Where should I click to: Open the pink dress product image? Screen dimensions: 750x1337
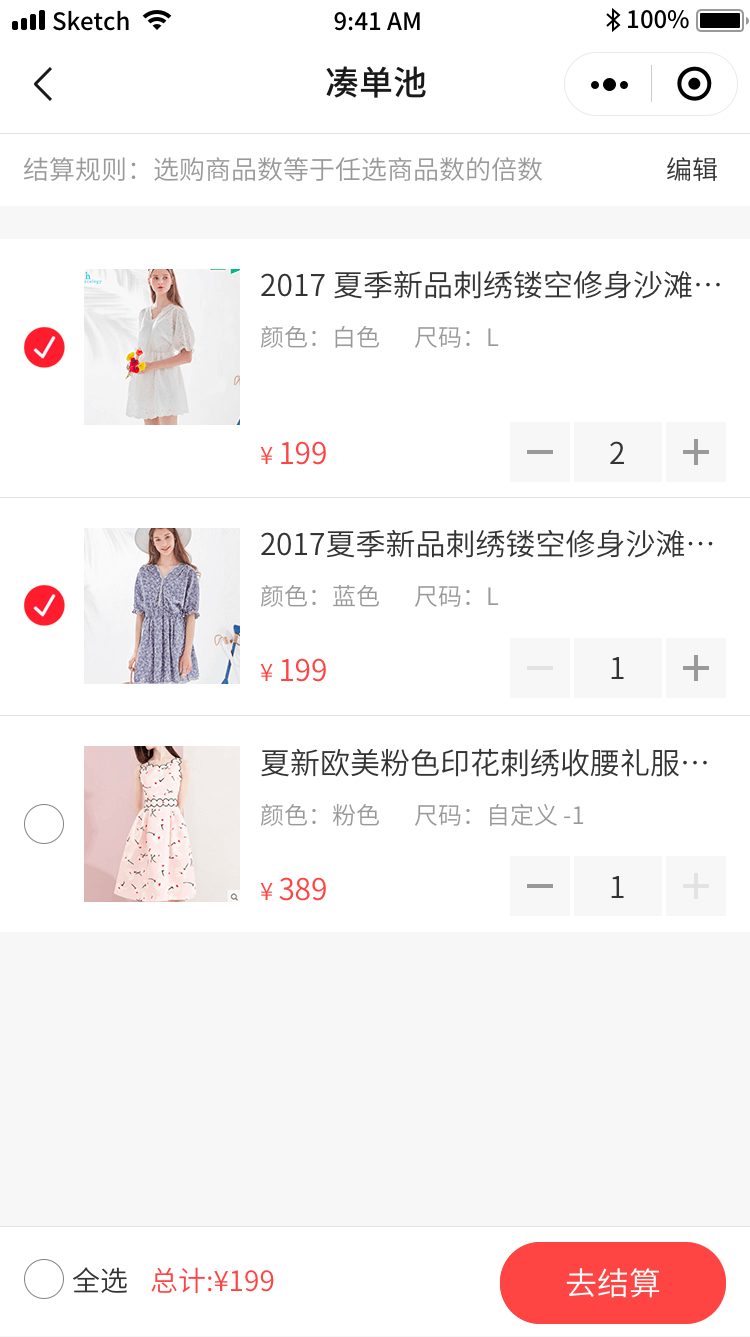tap(162, 824)
